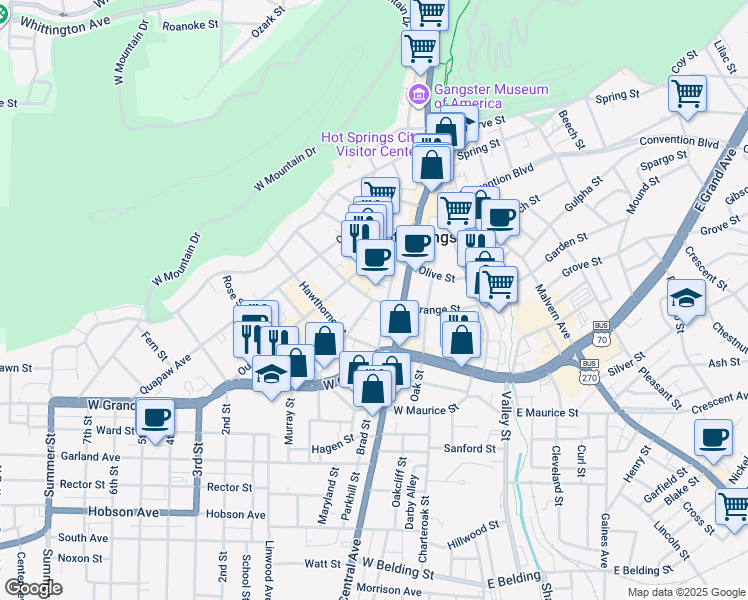Tap the grocery cart marker beside Grove St
The width and height of the screenshot is (748, 600).
coord(498,286)
